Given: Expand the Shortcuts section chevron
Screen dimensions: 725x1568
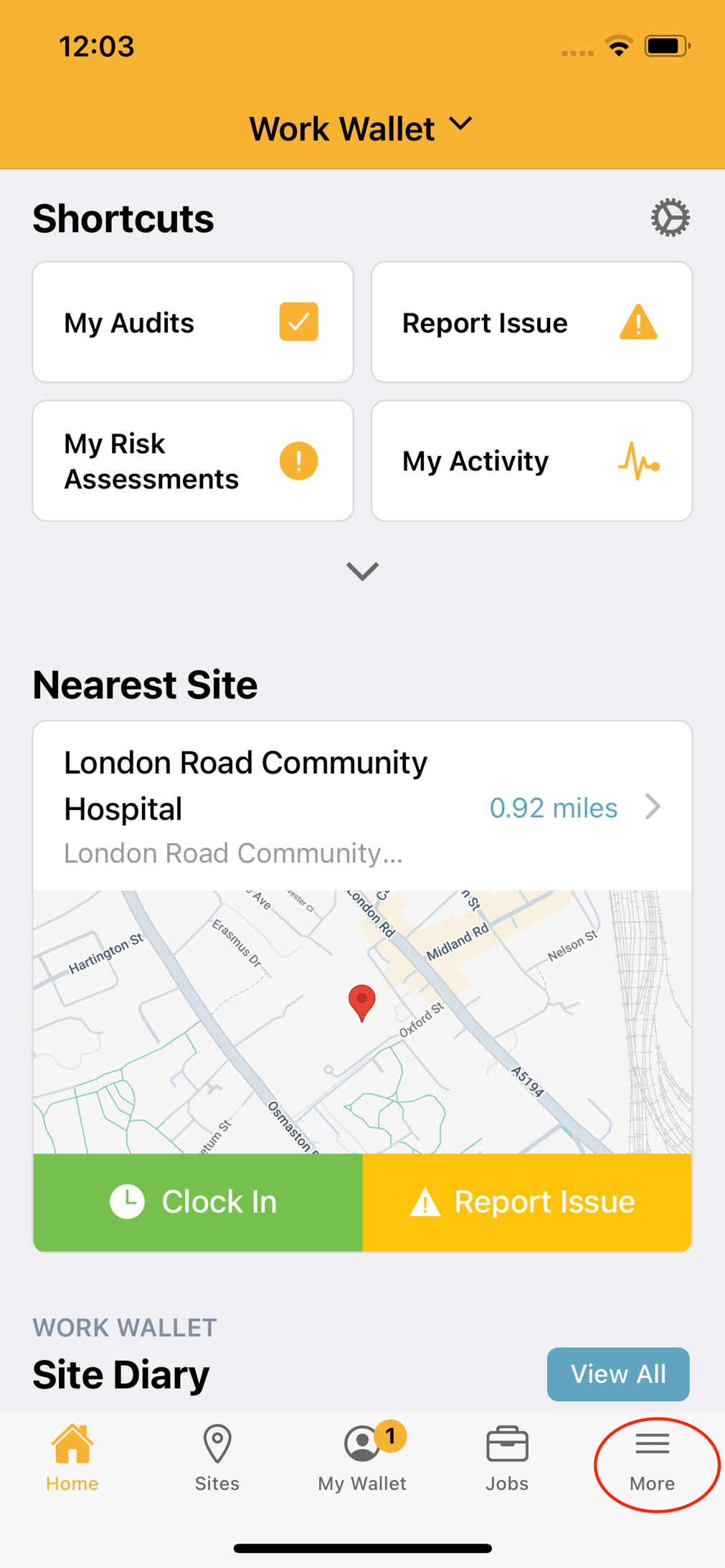Looking at the screenshot, I should [x=362, y=571].
